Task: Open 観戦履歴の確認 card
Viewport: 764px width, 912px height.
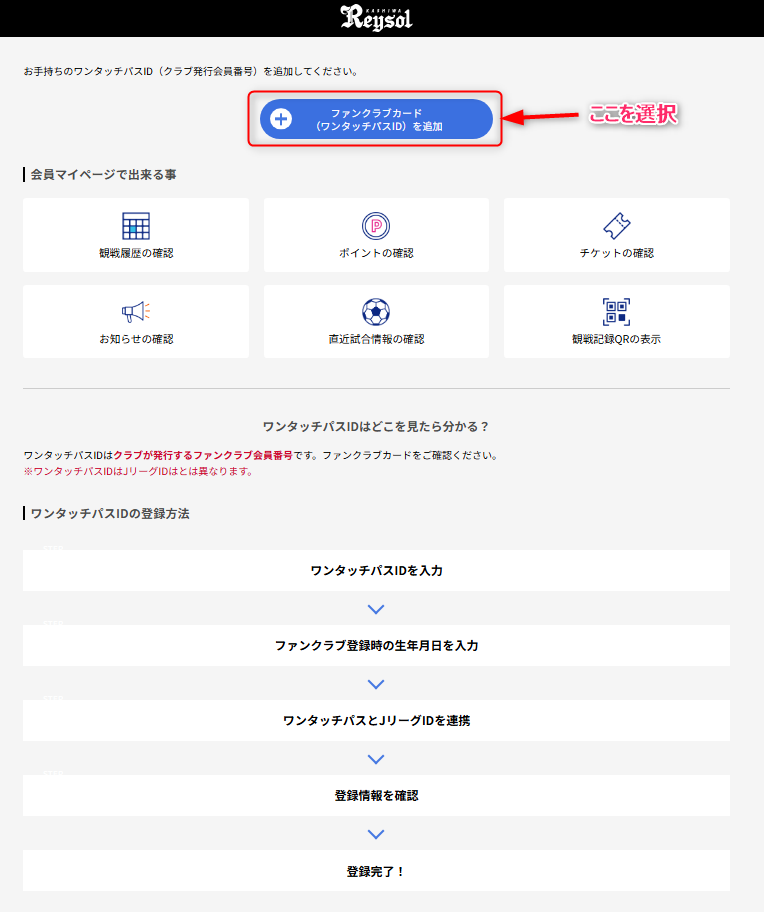Action: pos(136,235)
